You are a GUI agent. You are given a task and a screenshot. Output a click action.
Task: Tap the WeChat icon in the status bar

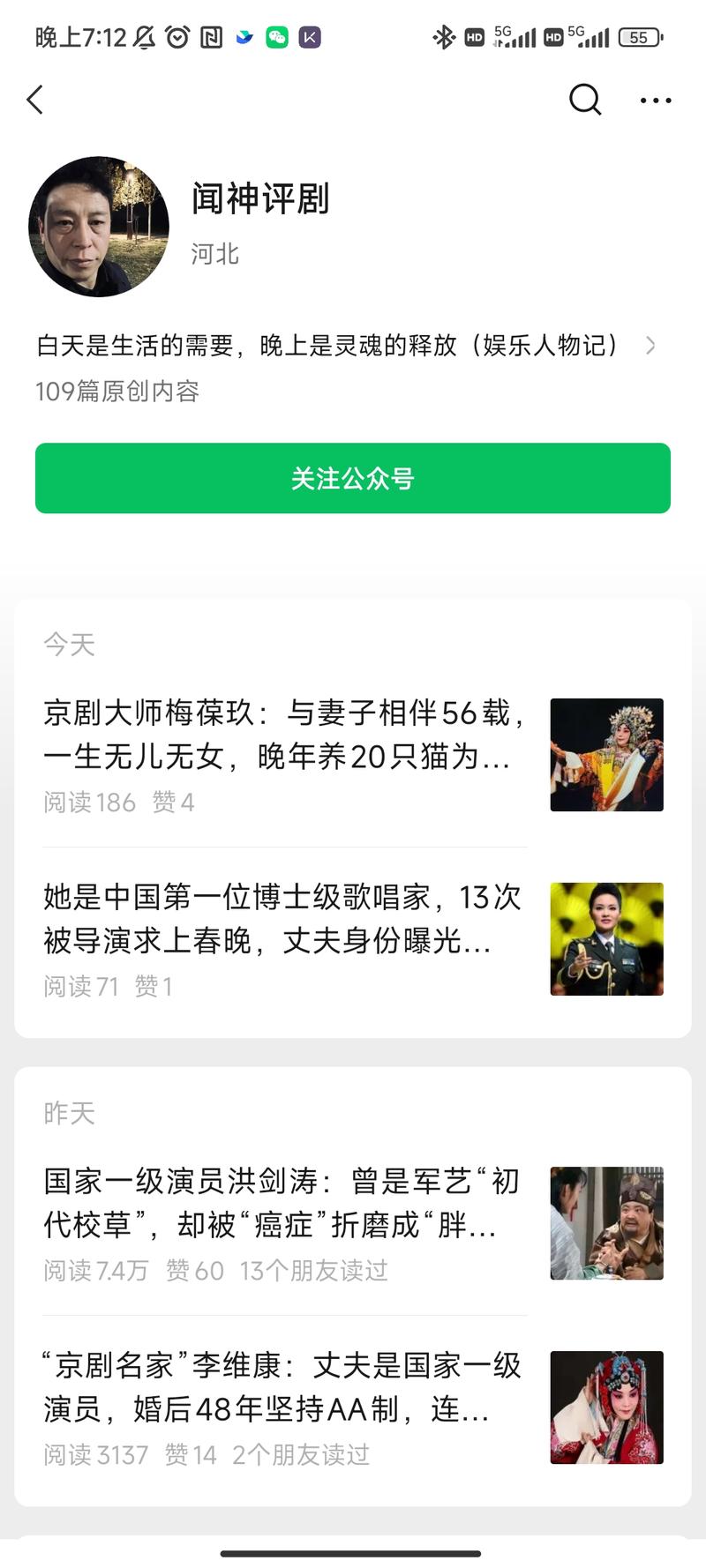coord(276,37)
